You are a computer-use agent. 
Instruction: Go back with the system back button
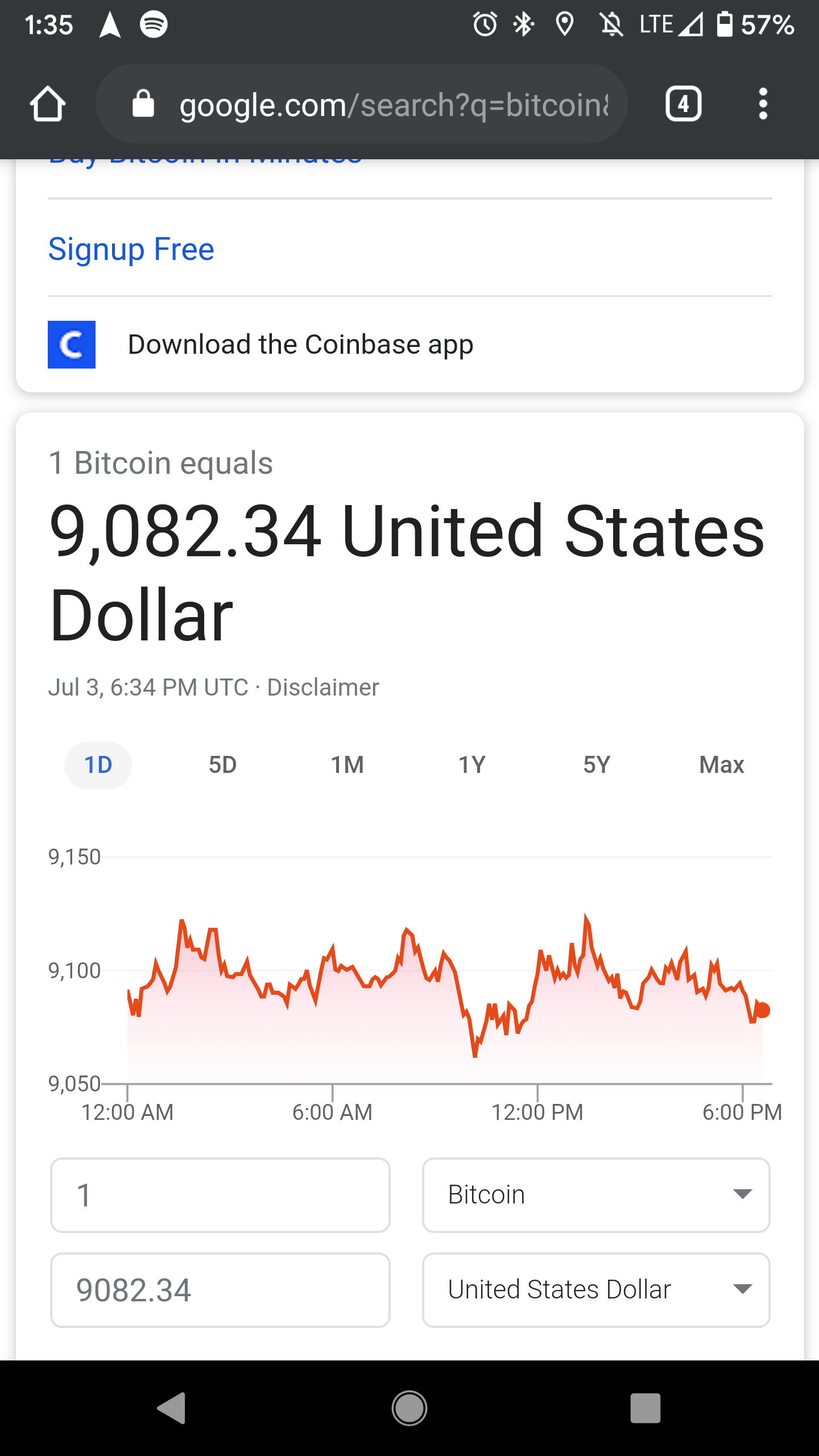coord(172,1408)
